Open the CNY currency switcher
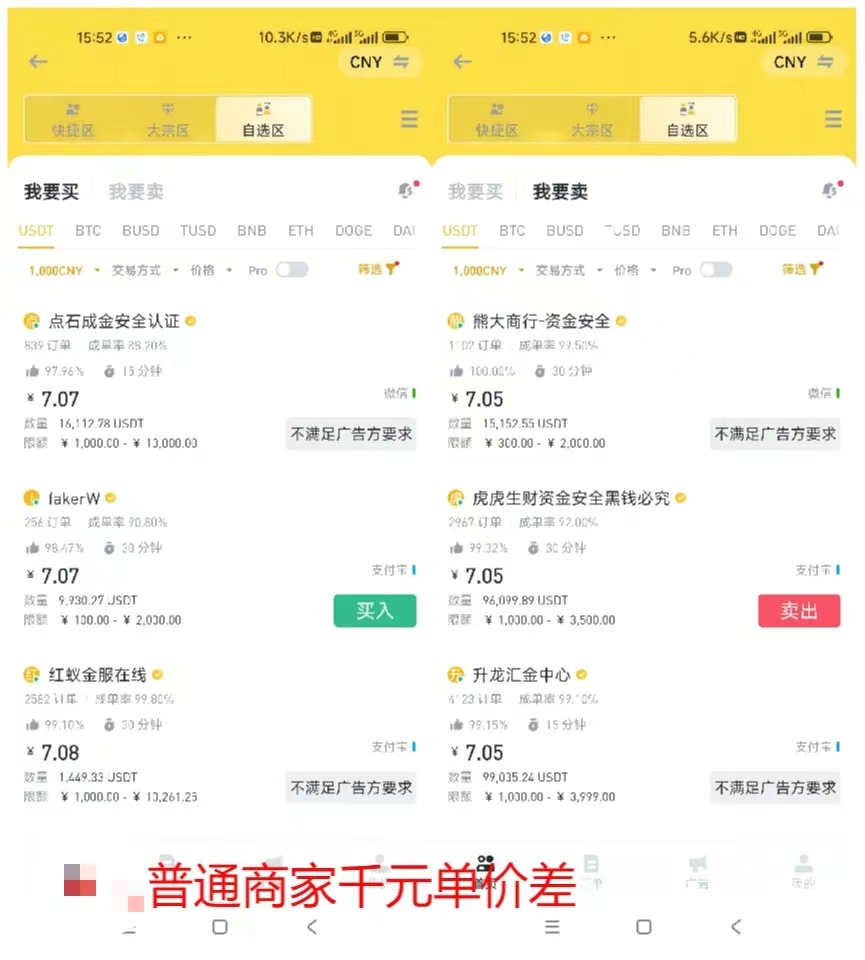 pyautogui.click(x=380, y=62)
